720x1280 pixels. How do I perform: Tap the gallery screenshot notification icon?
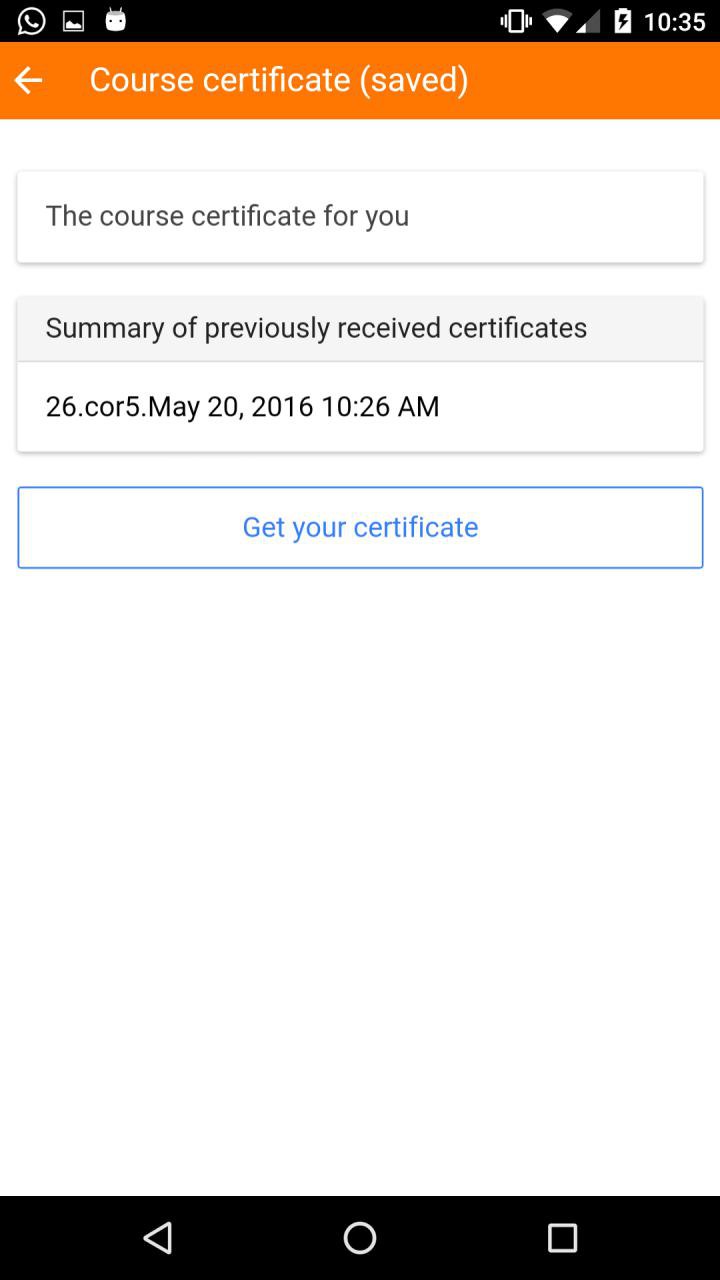[x=72, y=20]
